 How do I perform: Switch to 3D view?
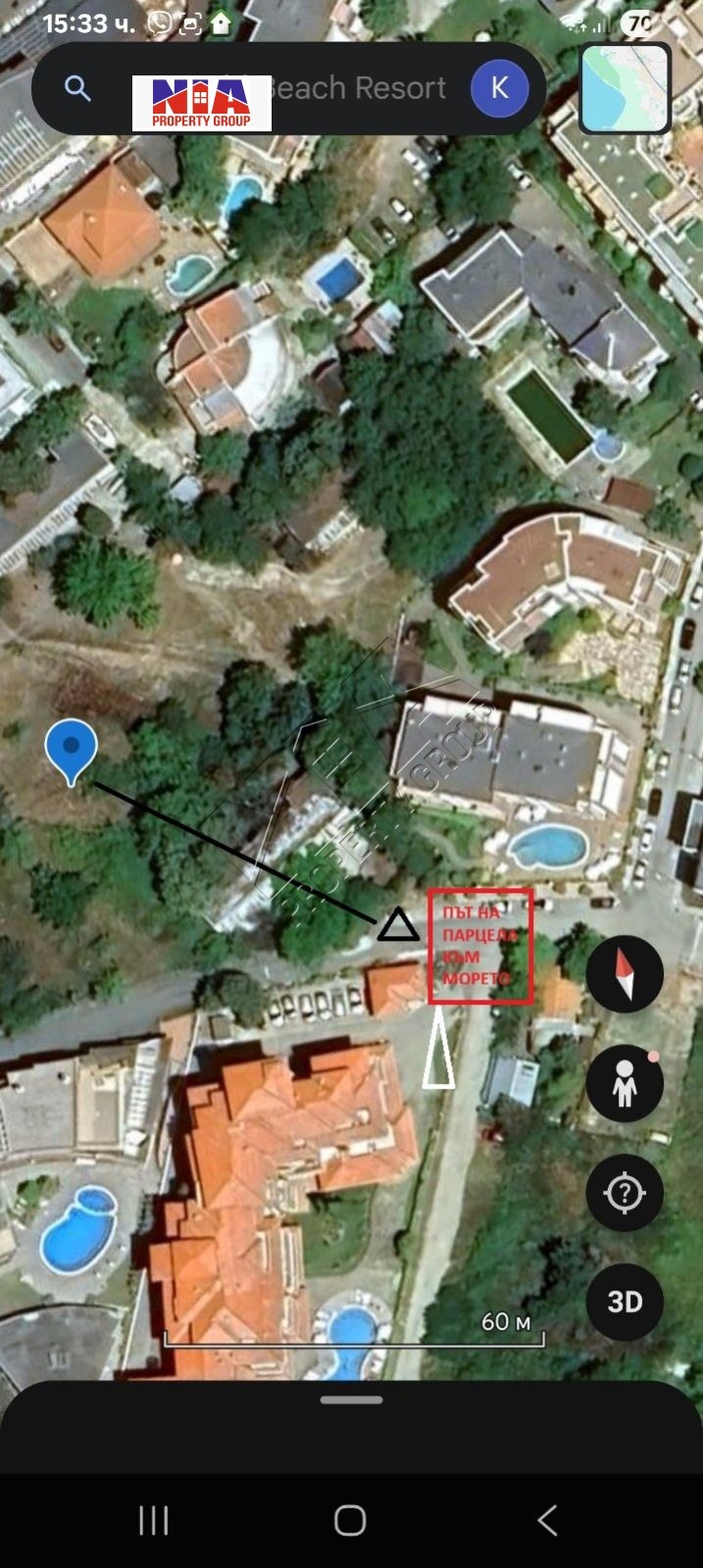(x=625, y=1301)
